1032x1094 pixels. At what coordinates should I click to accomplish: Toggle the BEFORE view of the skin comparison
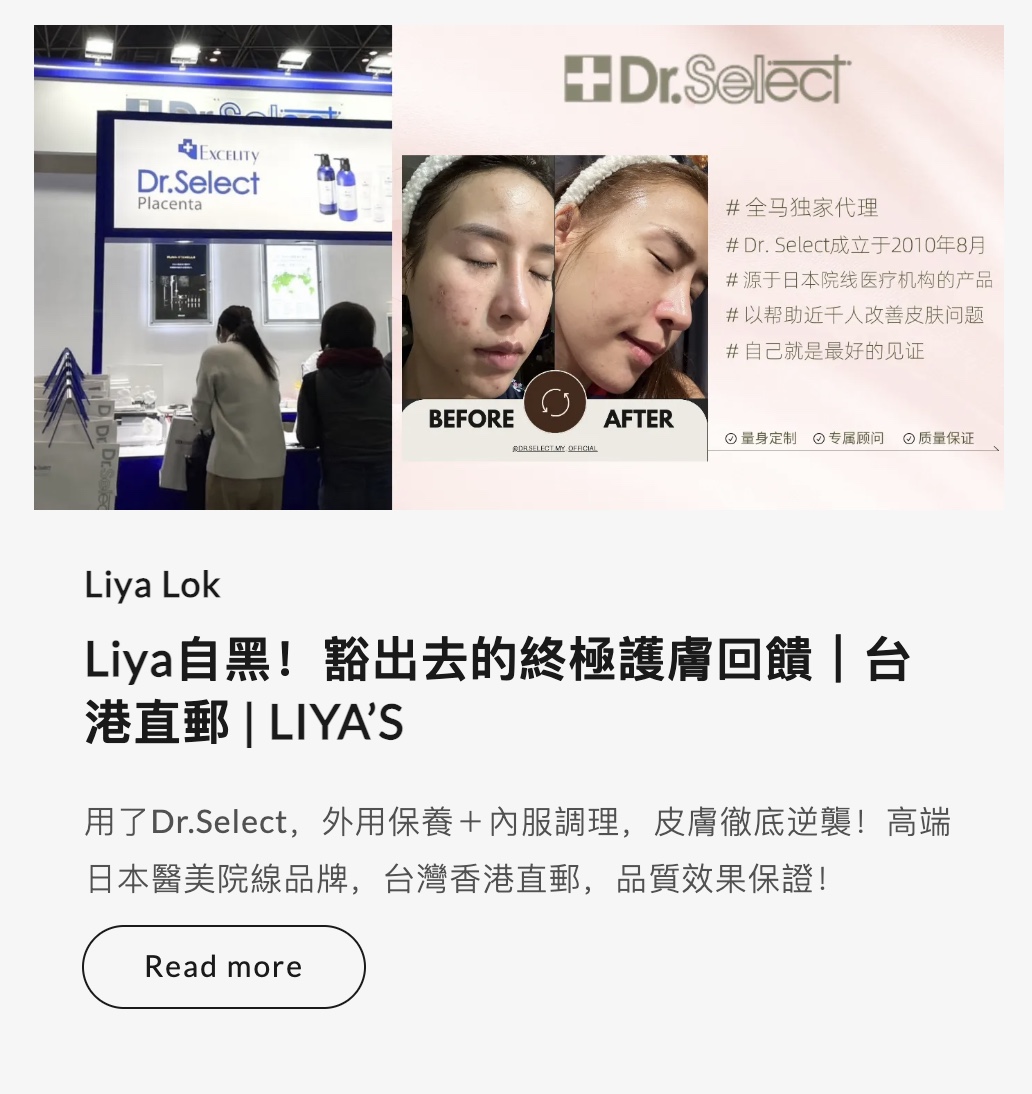coord(471,418)
